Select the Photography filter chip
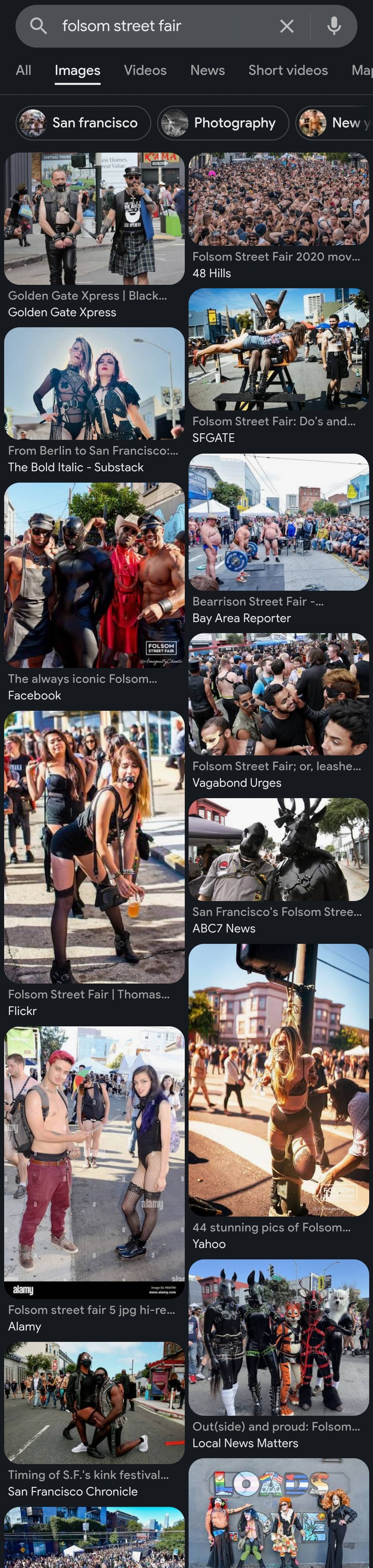373x1568 pixels. pos(223,123)
